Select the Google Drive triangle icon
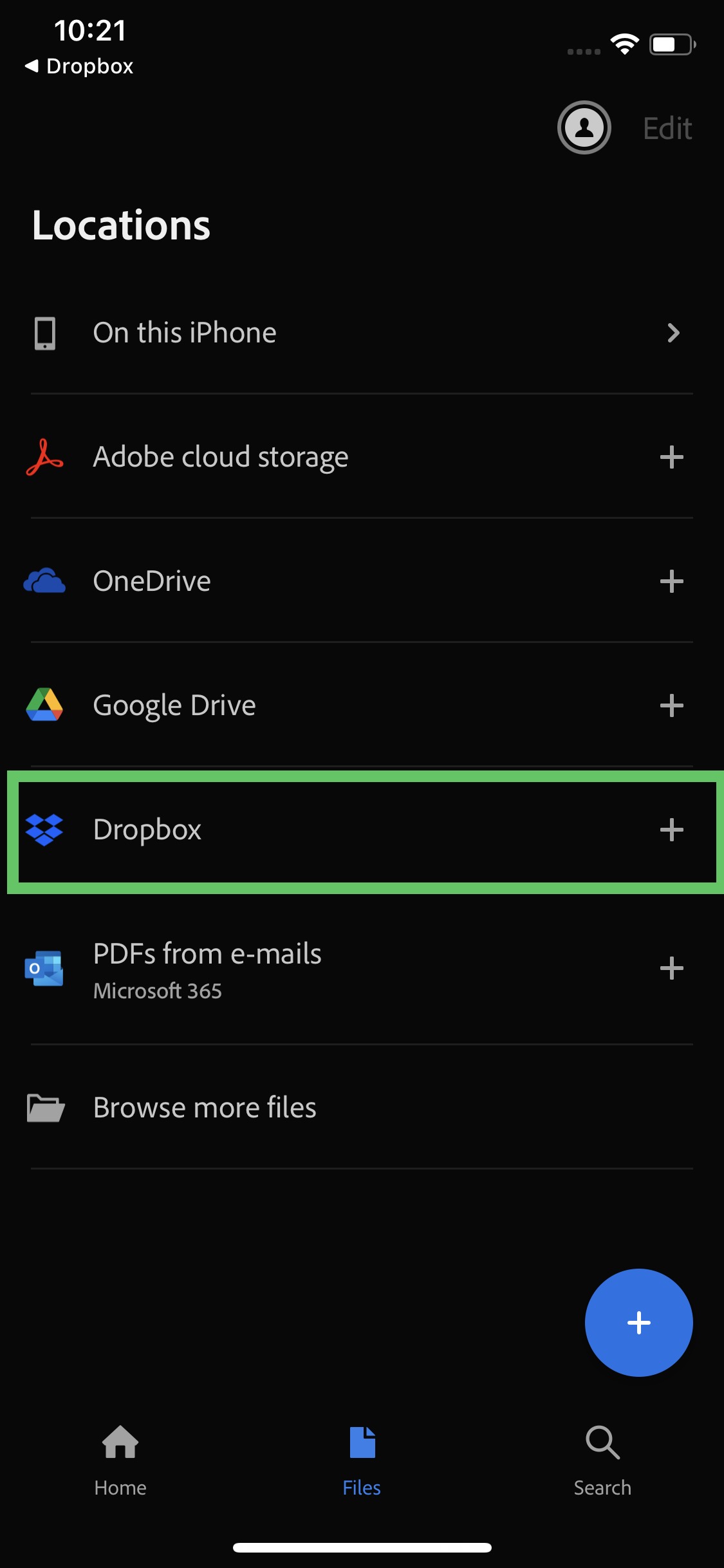 43,704
